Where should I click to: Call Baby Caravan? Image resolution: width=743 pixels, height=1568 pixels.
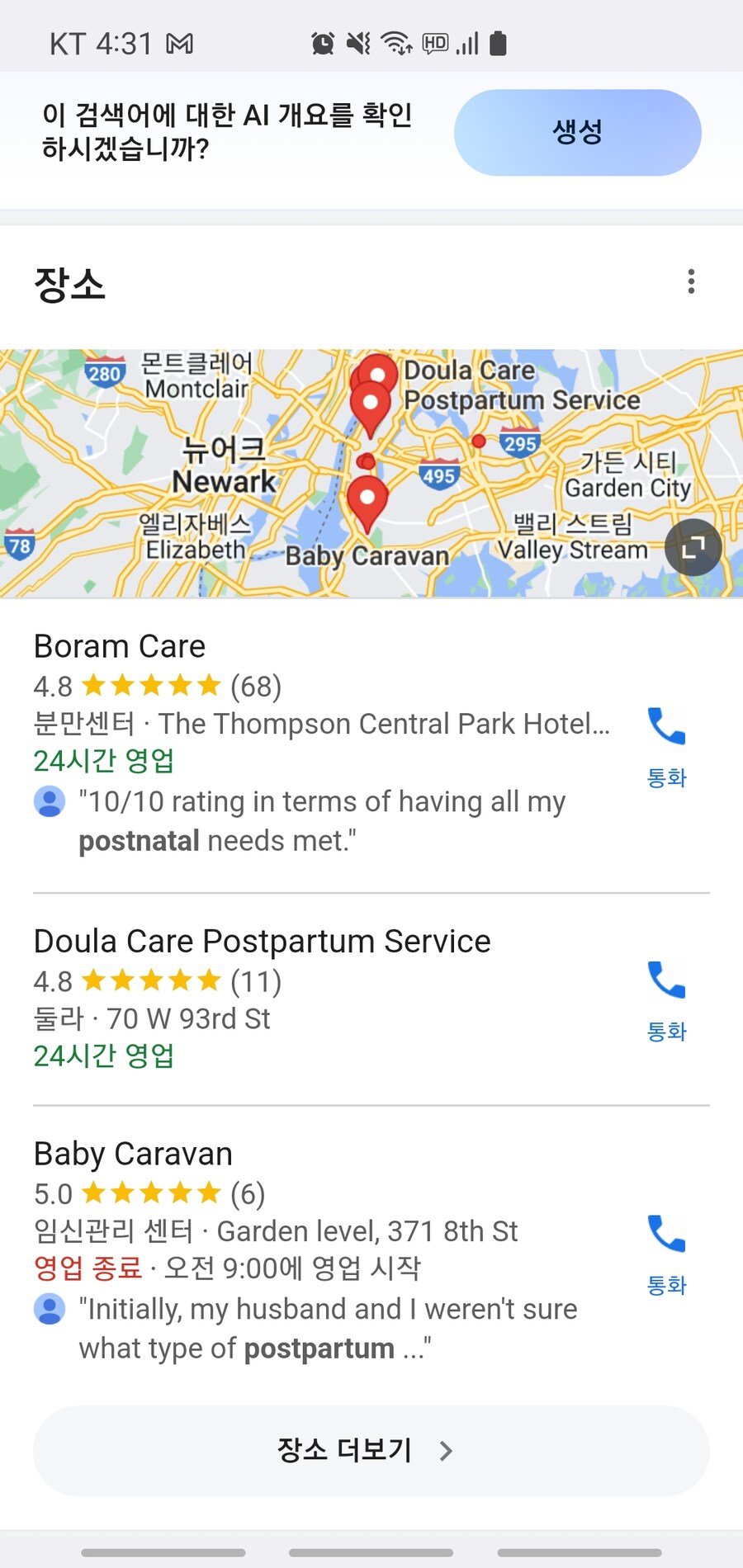(x=666, y=1253)
